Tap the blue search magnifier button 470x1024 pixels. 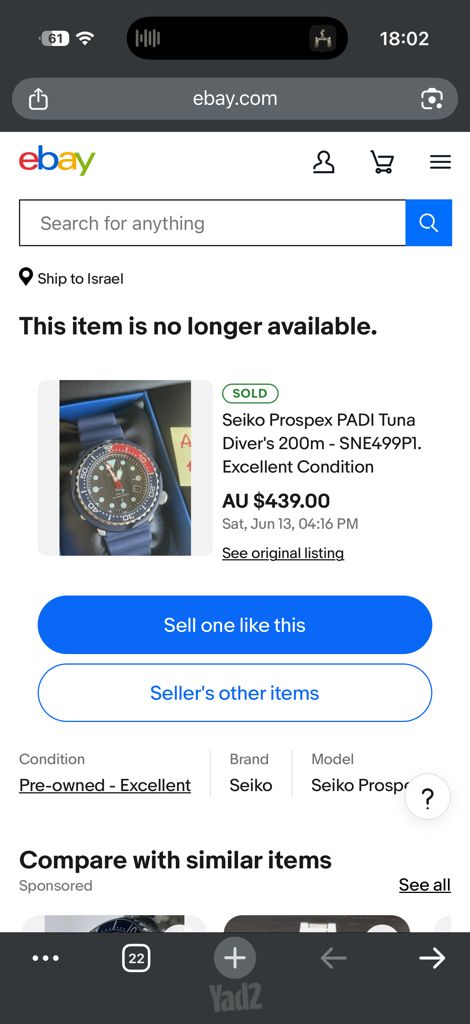pyautogui.click(x=429, y=223)
